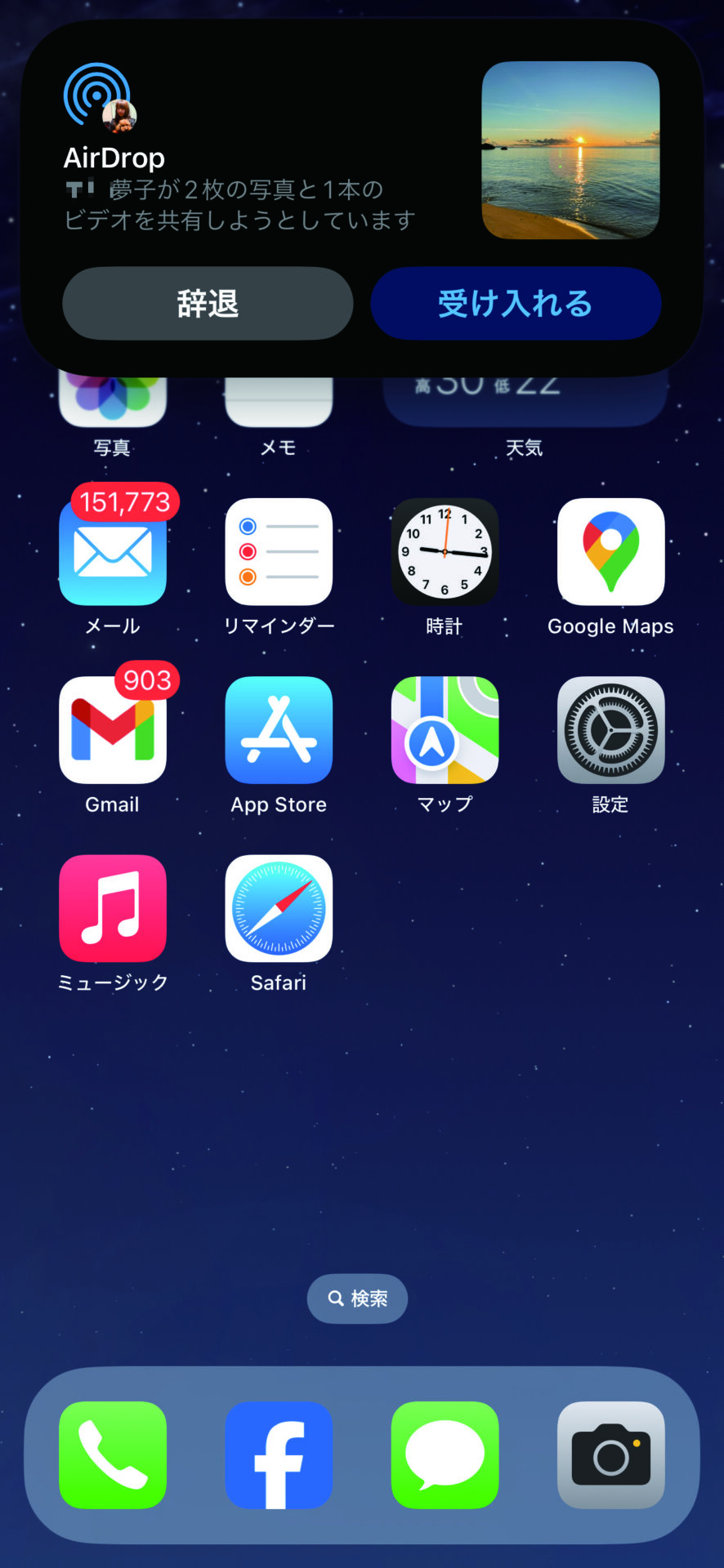
Task: Open 設定 settings app
Action: tap(610, 730)
